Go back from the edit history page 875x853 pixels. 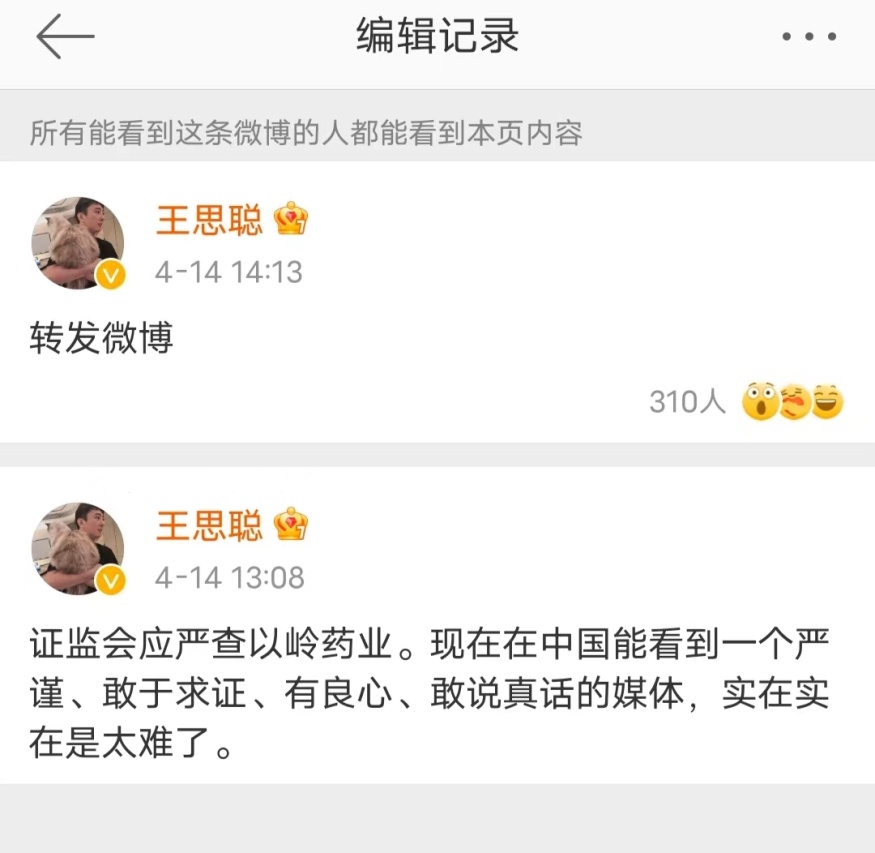65,37
